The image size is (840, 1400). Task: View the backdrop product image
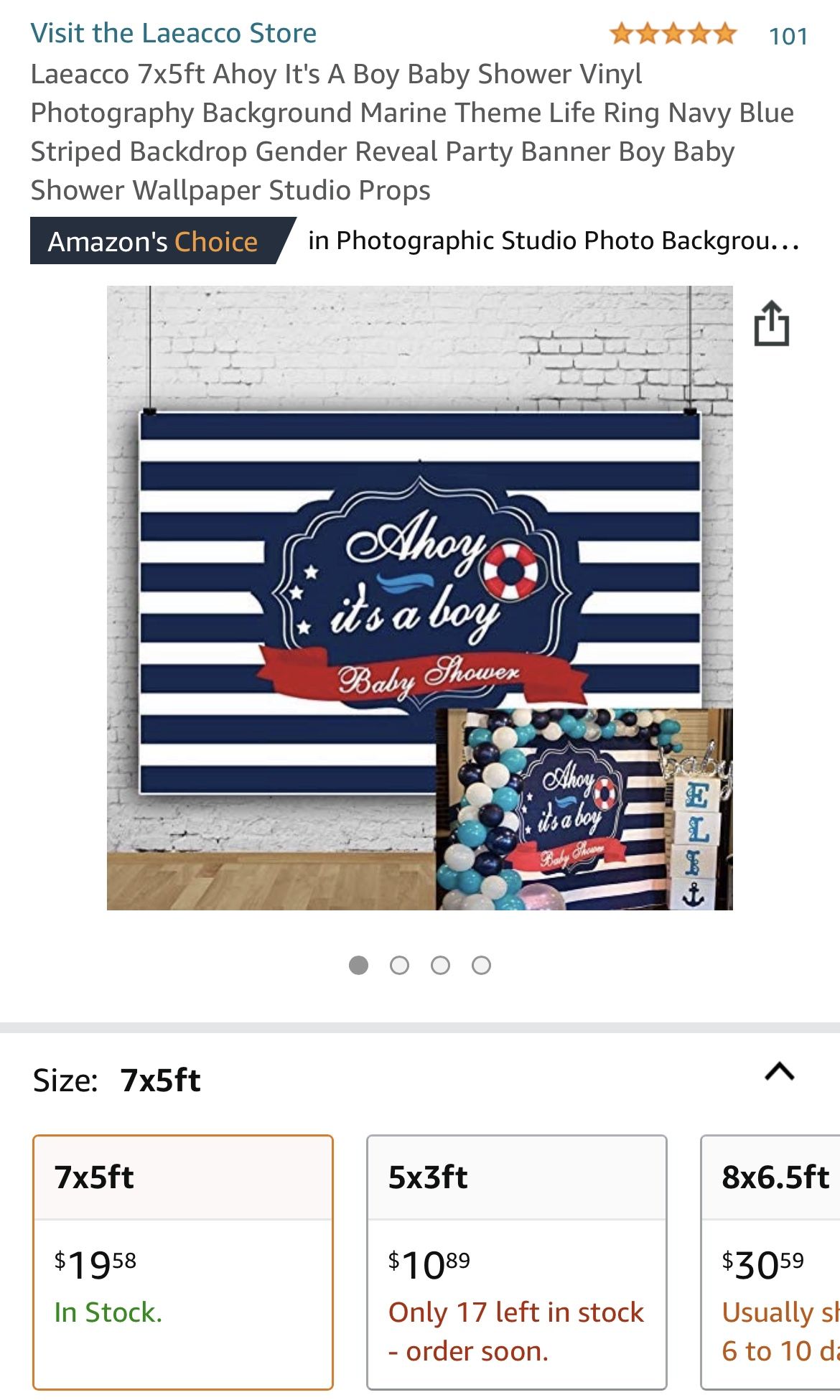click(x=419, y=597)
